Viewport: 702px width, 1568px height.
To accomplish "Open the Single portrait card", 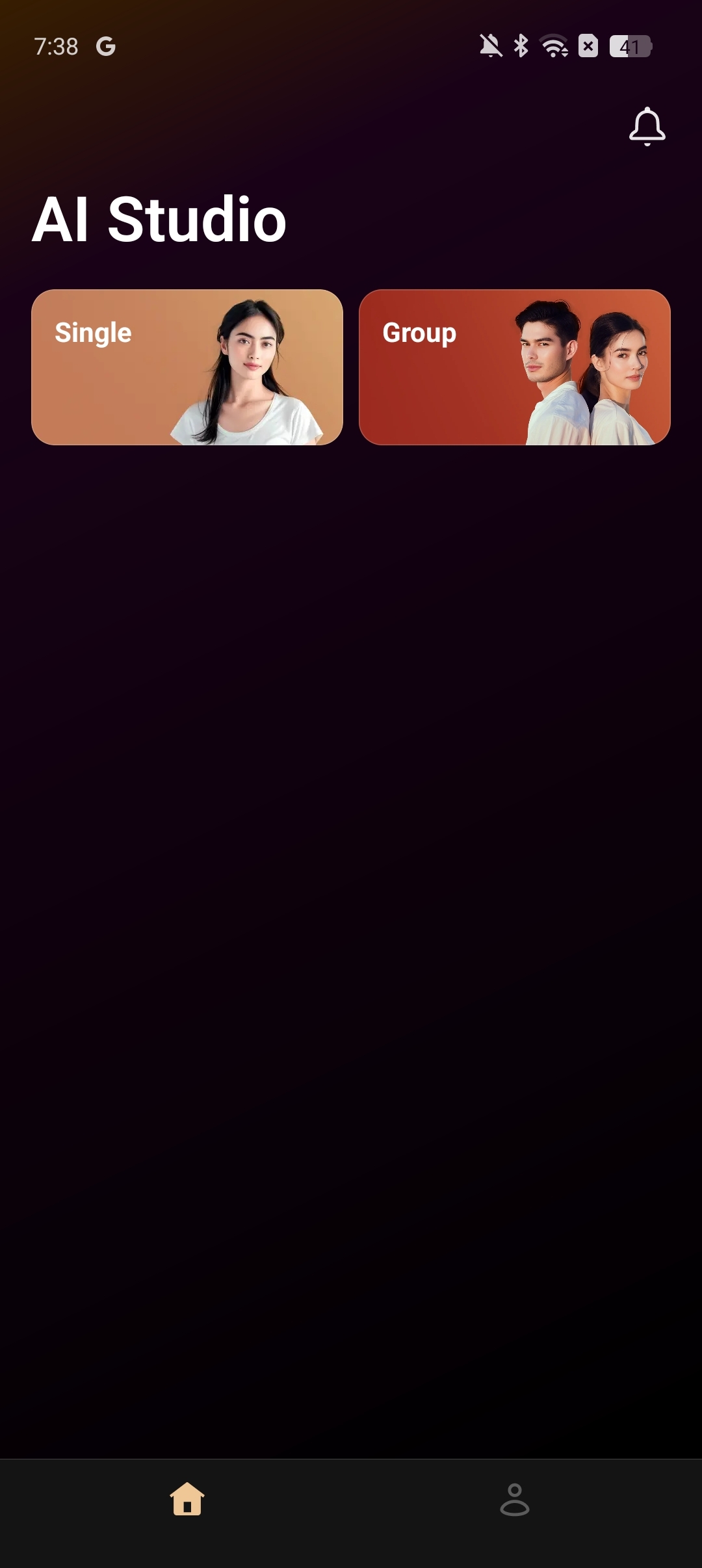I will click(x=187, y=367).
